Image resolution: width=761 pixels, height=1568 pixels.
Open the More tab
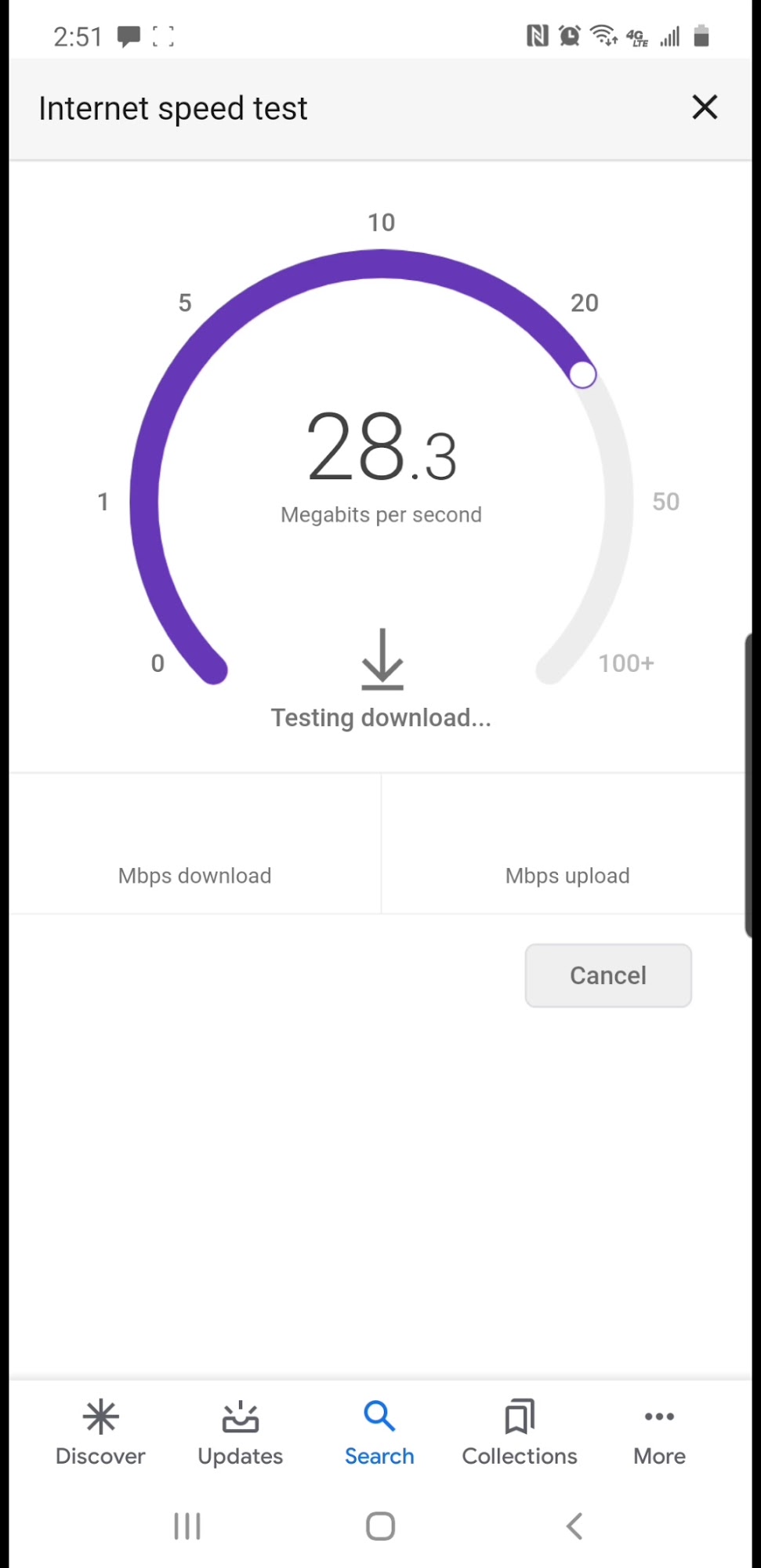point(659,1433)
